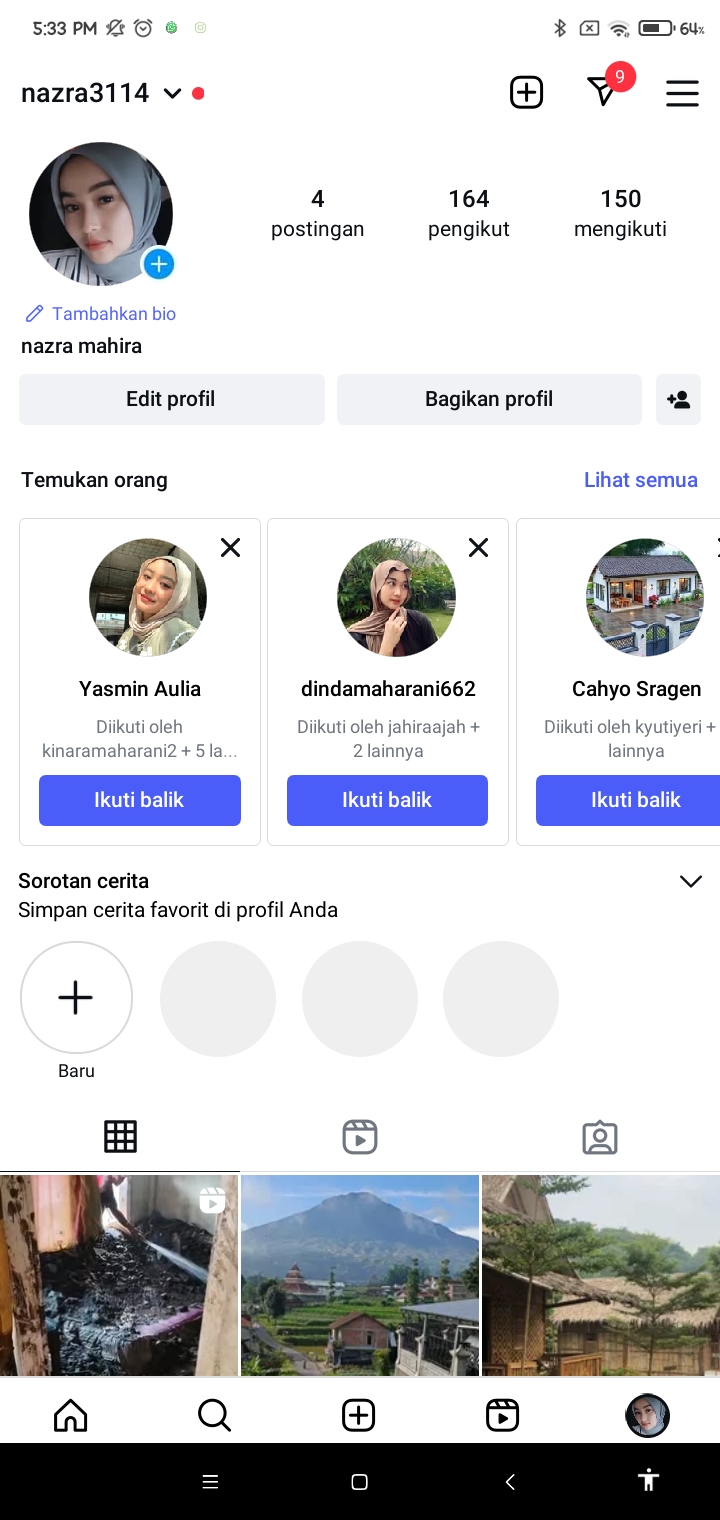The image size is (720, 1520).
Task: Expand the nazra3114 account switcher
Action: click(172, 93)
